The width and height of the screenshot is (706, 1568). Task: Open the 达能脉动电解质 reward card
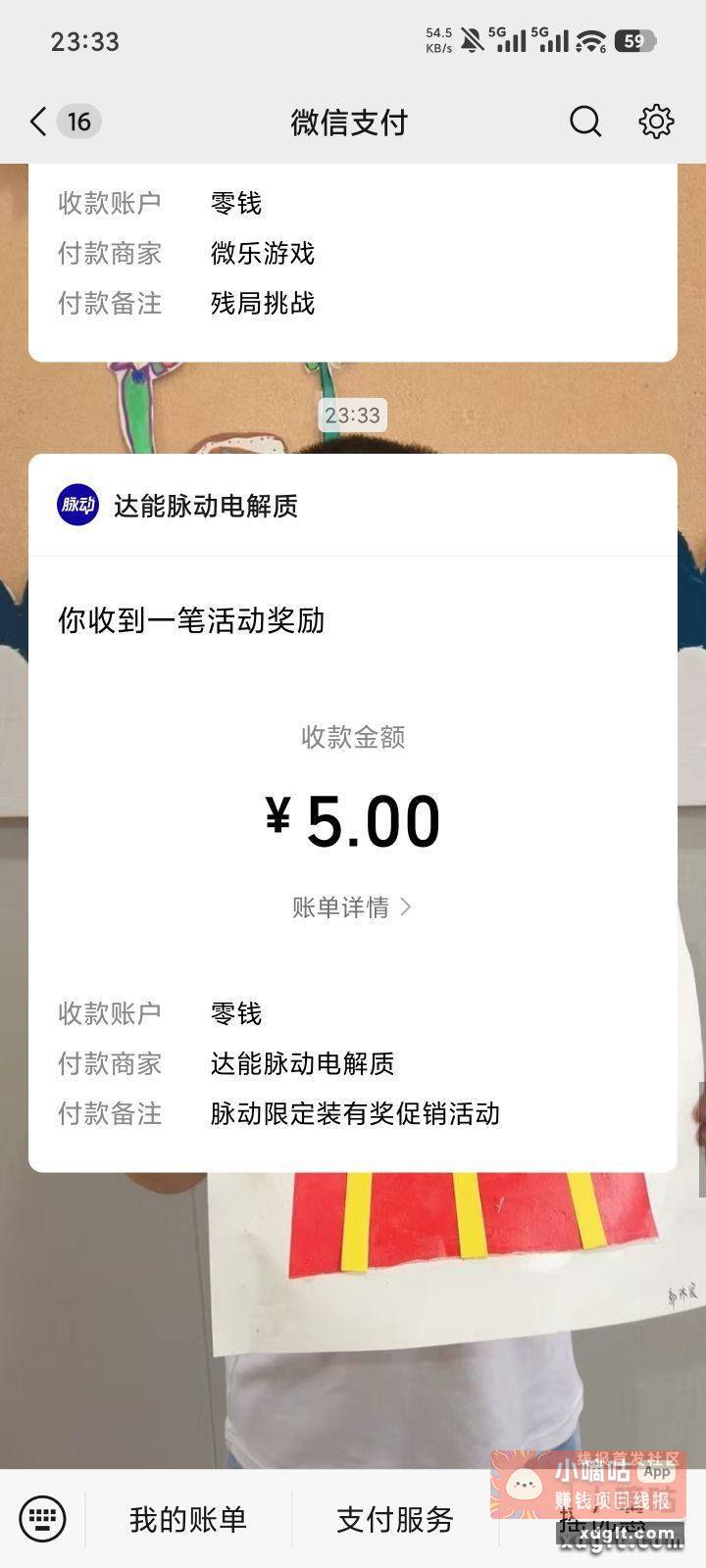353,812
